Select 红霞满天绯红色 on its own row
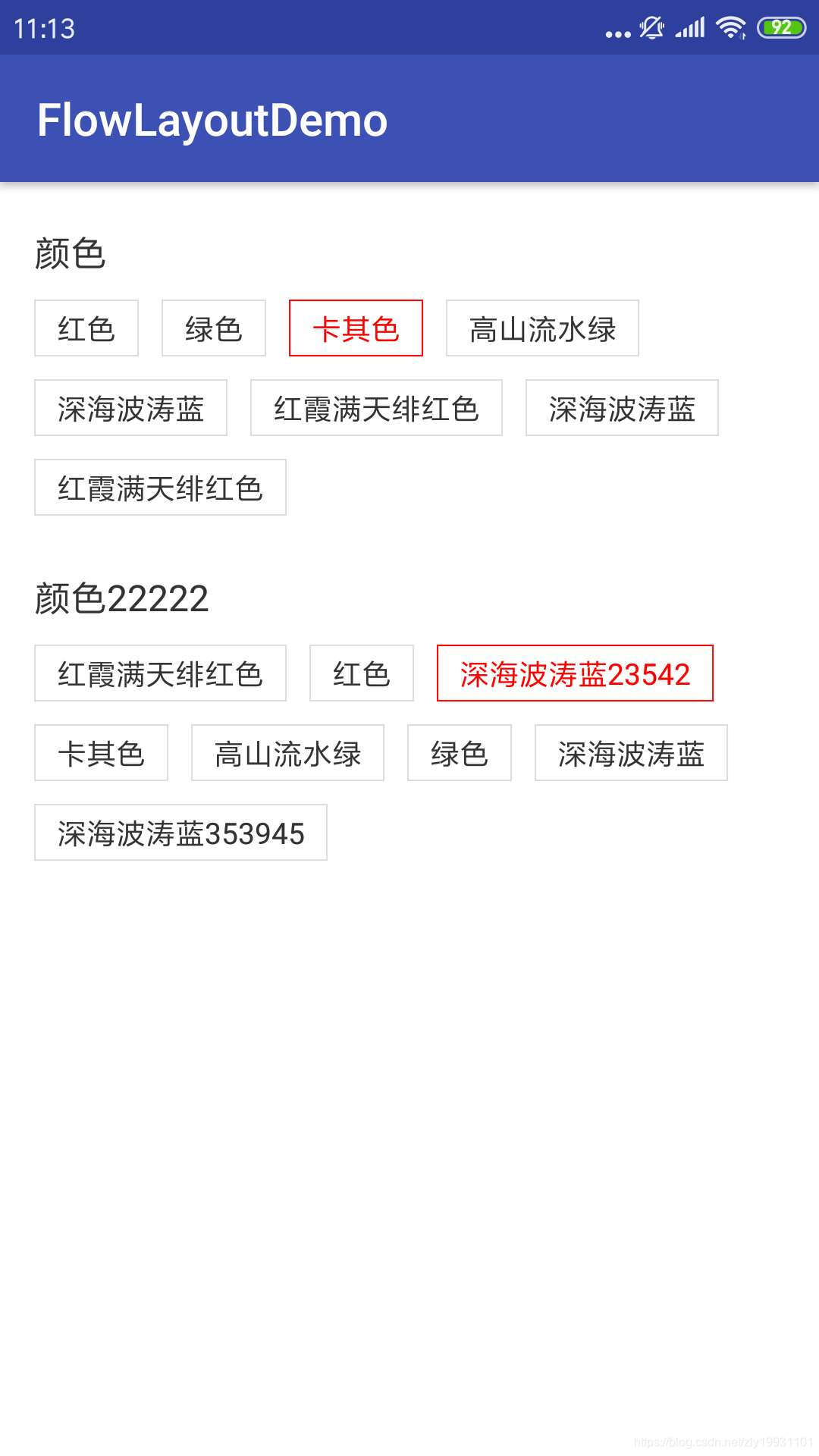 point(159,488)
